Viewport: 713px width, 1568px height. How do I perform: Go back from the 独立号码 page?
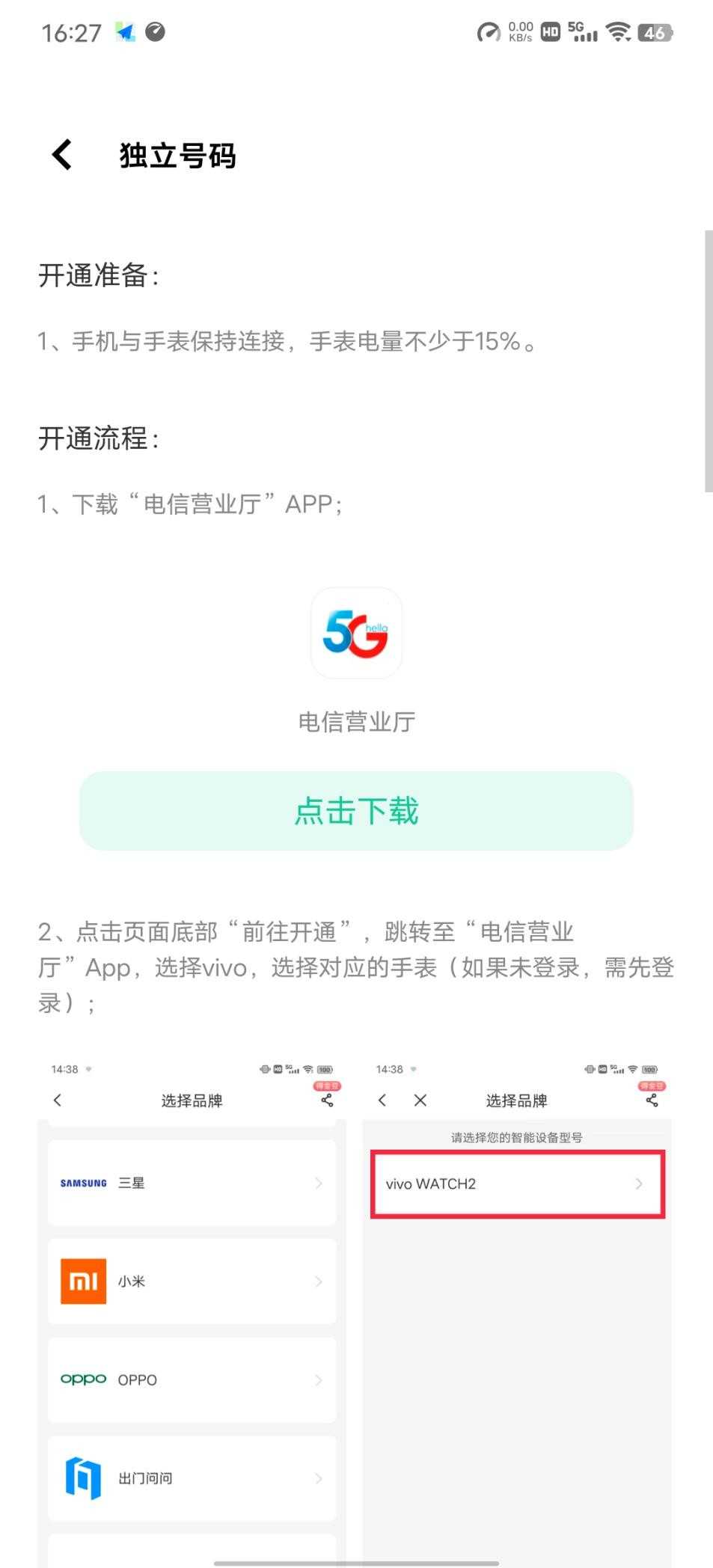coord(61,155)
